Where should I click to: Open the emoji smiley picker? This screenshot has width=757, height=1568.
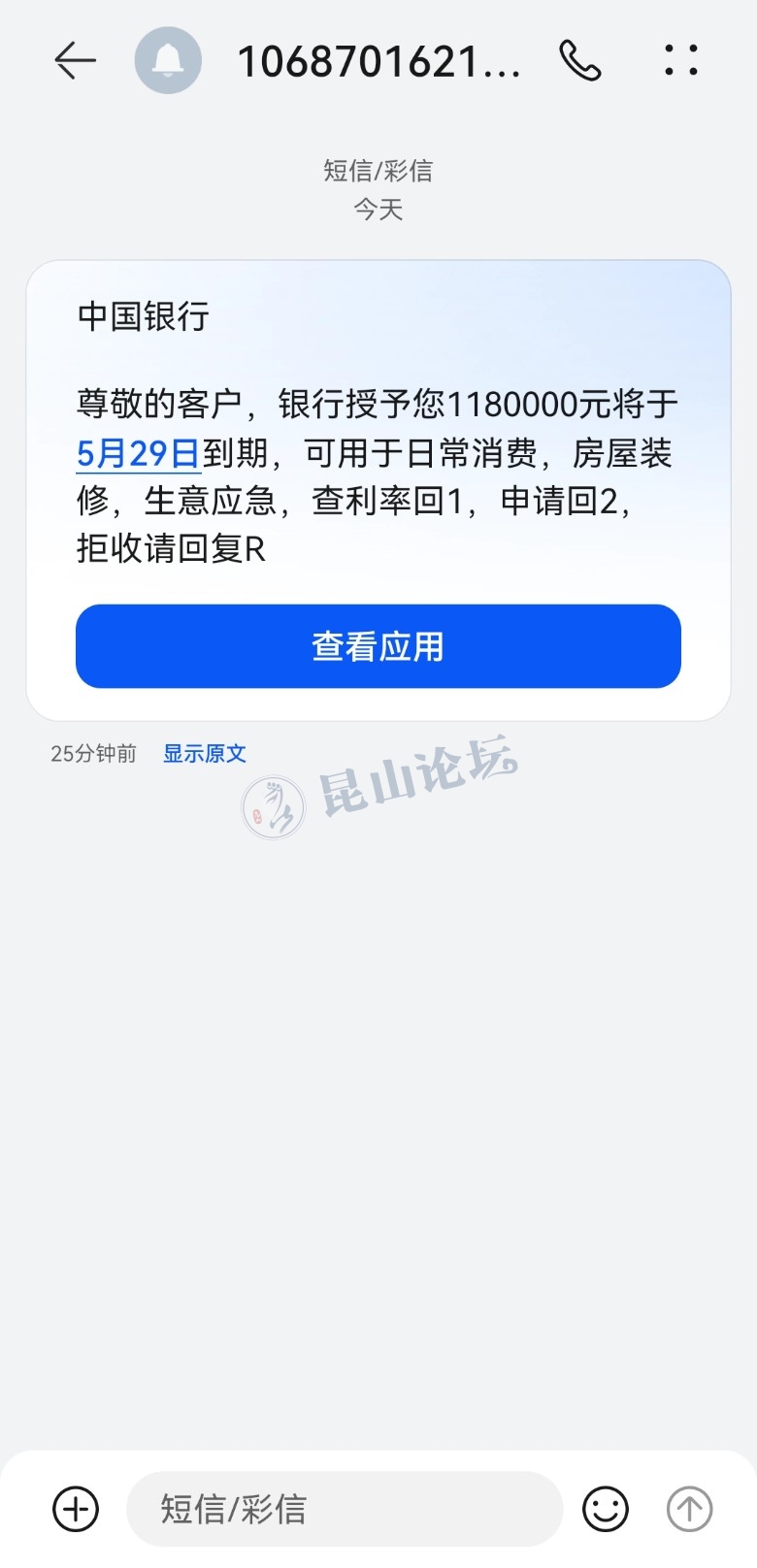(606, 1509)
